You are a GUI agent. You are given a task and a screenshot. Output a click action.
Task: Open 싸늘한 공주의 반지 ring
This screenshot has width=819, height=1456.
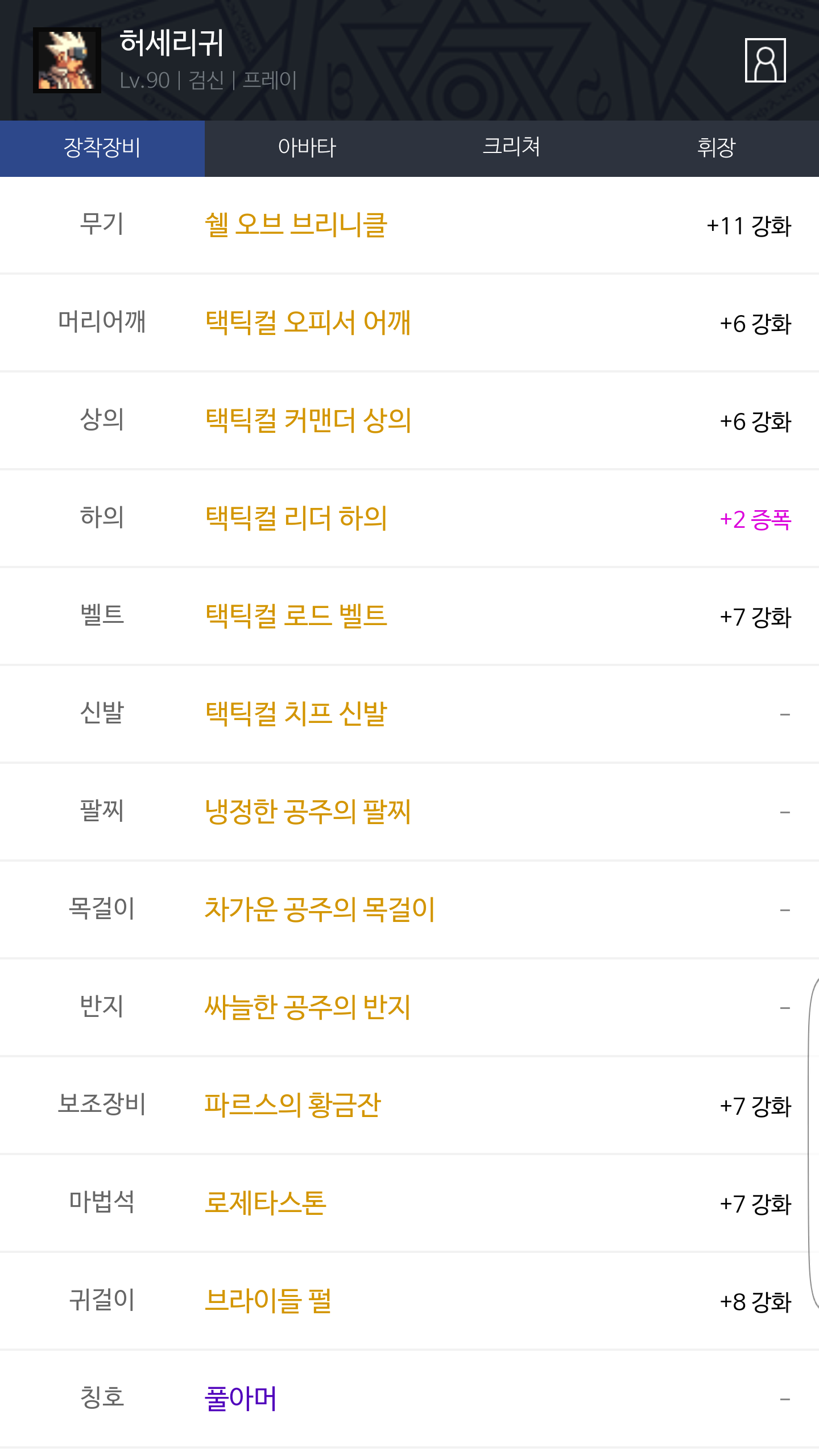coord(308,1008)
